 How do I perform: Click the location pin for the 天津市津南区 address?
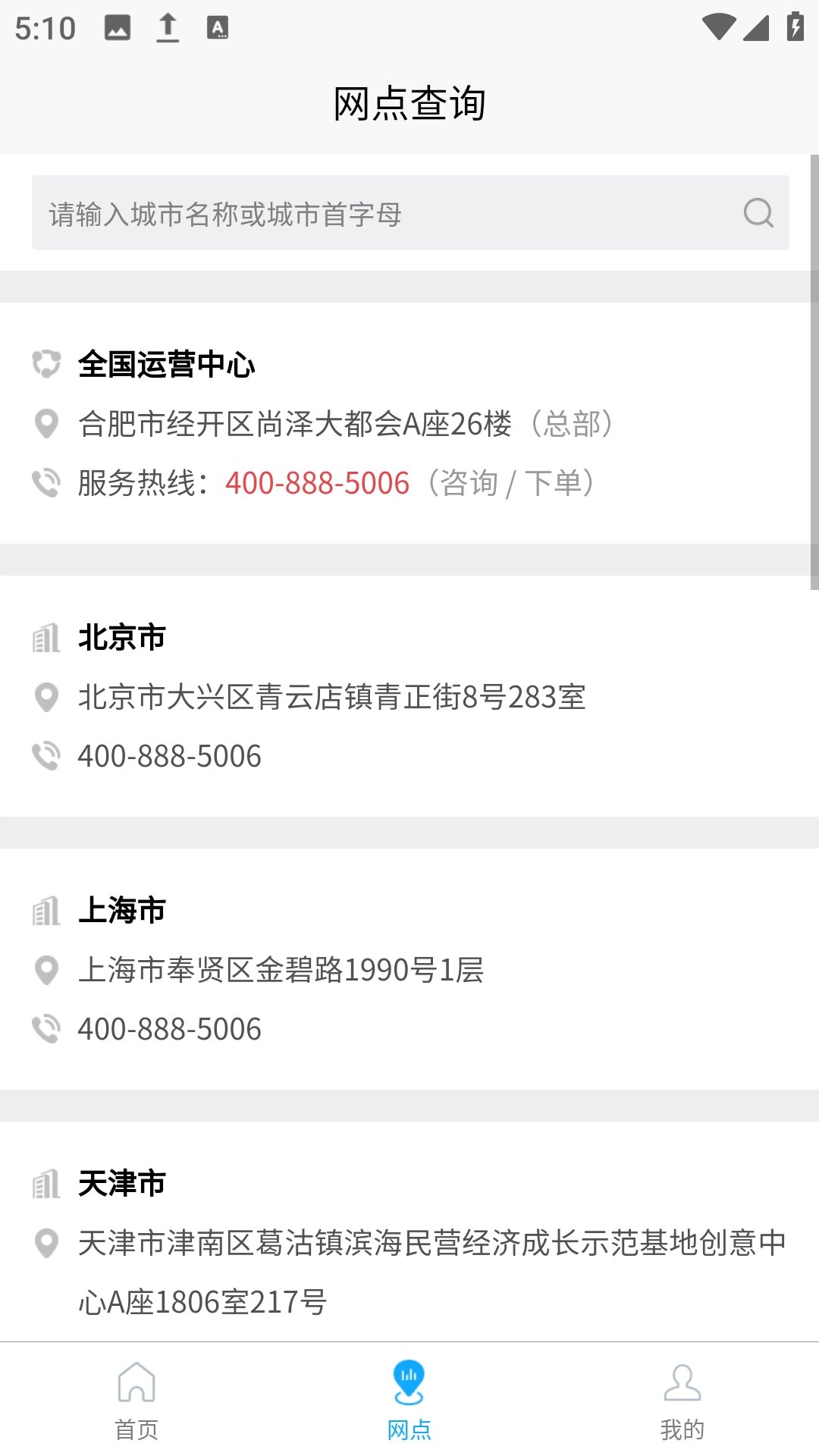coord(47,1243)
